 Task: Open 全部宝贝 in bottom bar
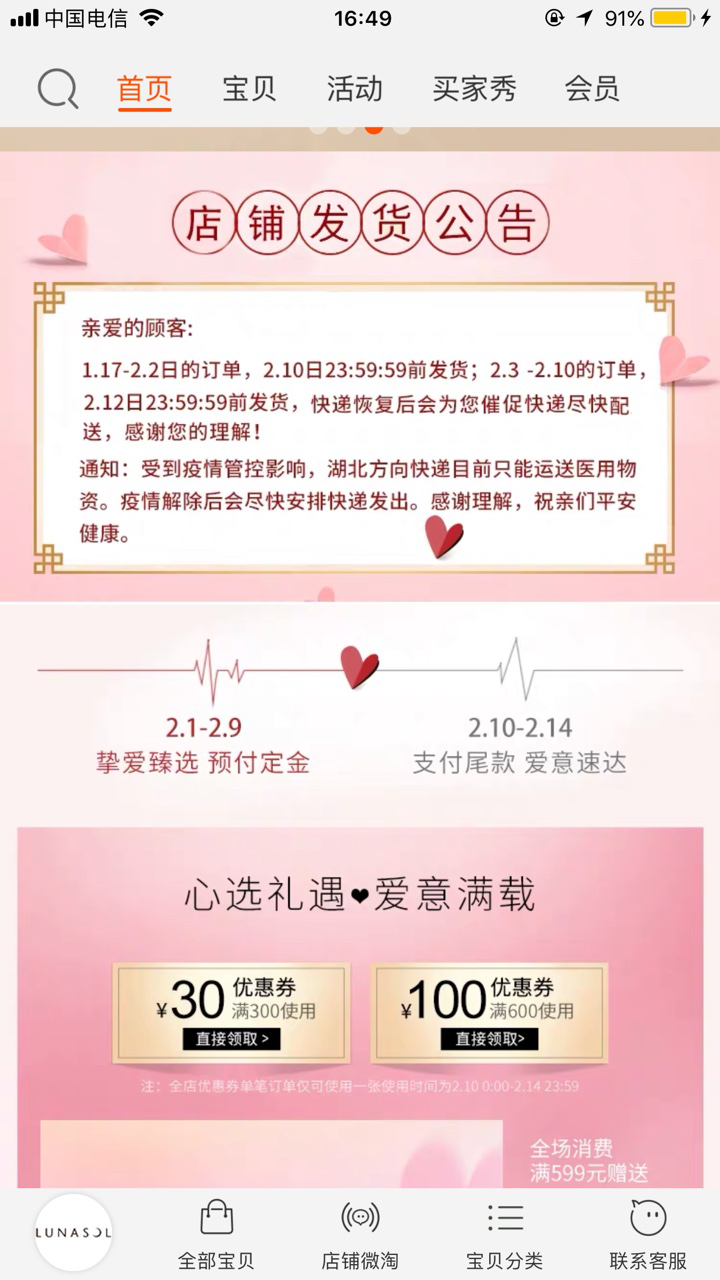(216, 1234)
